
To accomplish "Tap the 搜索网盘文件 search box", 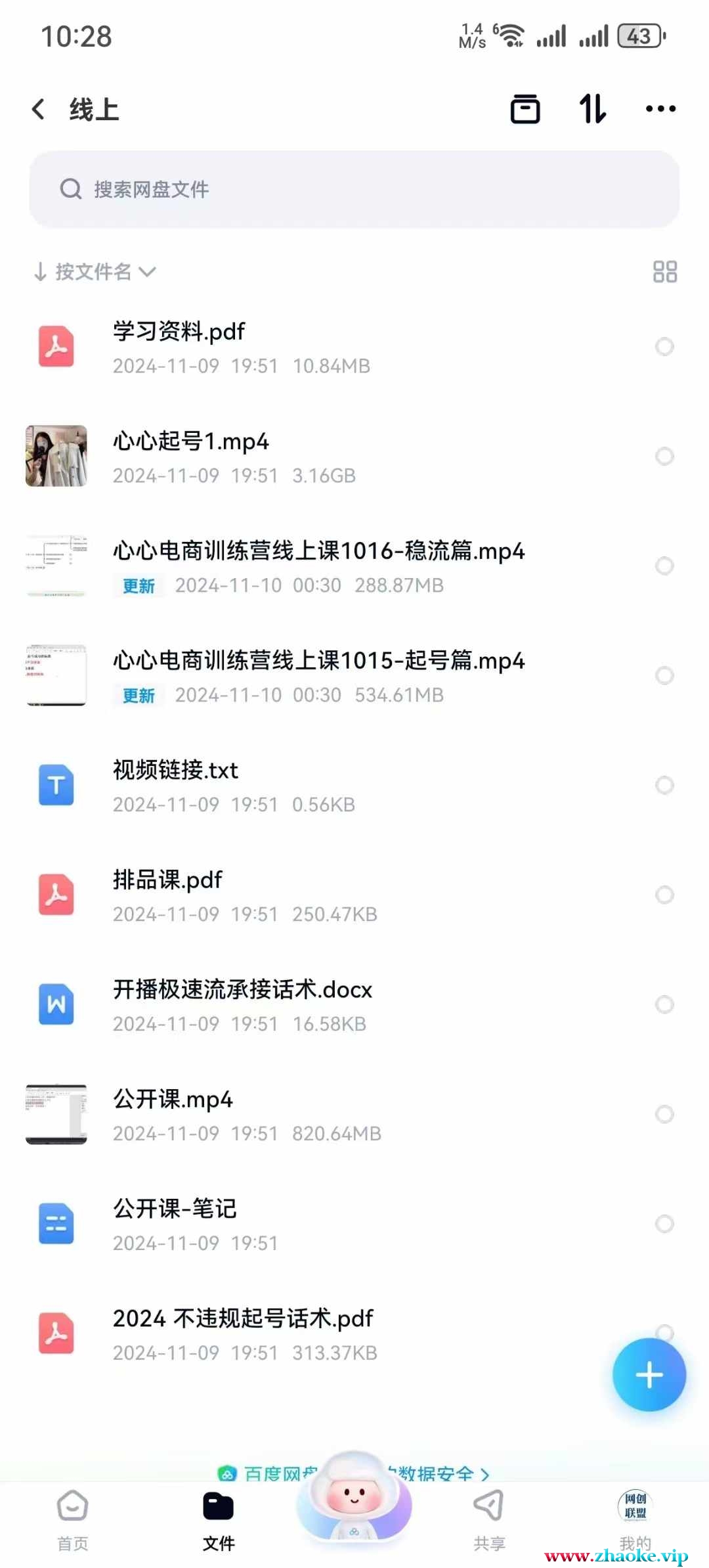I will pyautogui.click(x=354, y=189).
